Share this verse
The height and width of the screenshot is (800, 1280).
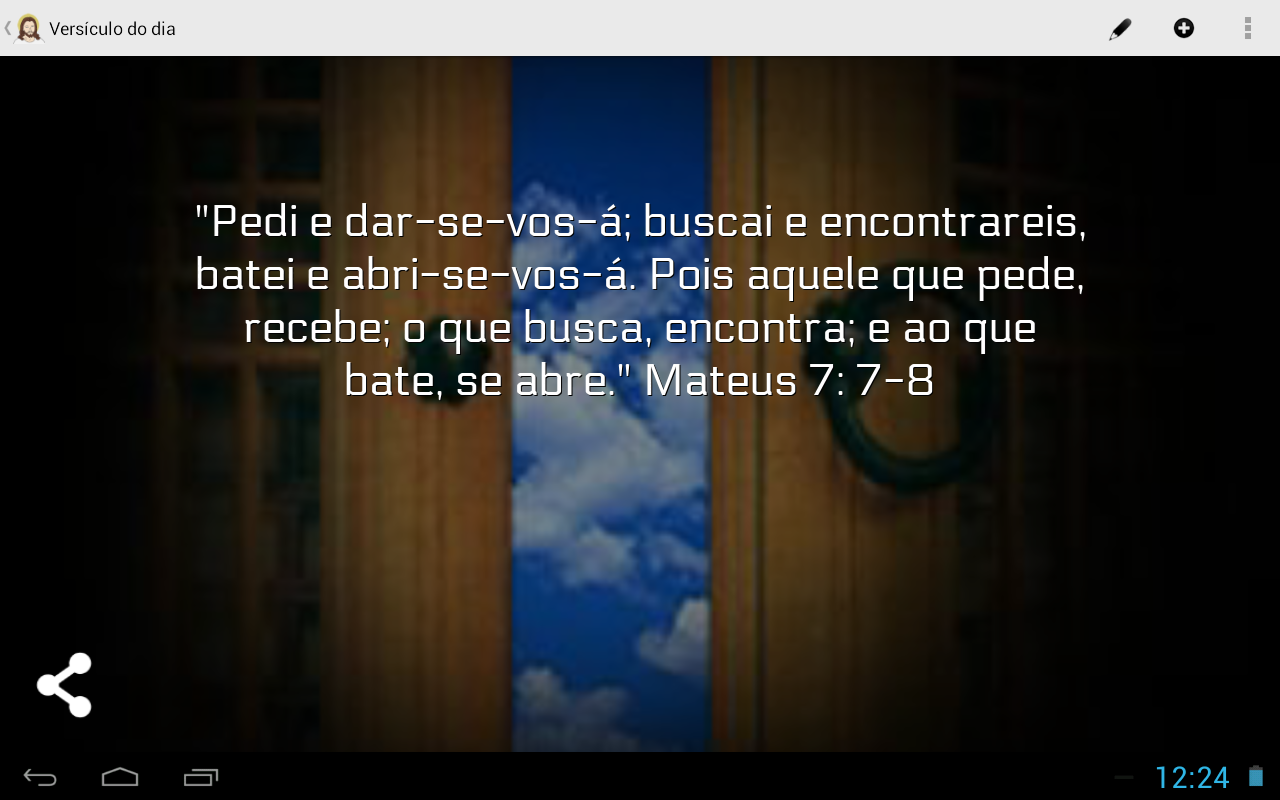coord(64,685)
